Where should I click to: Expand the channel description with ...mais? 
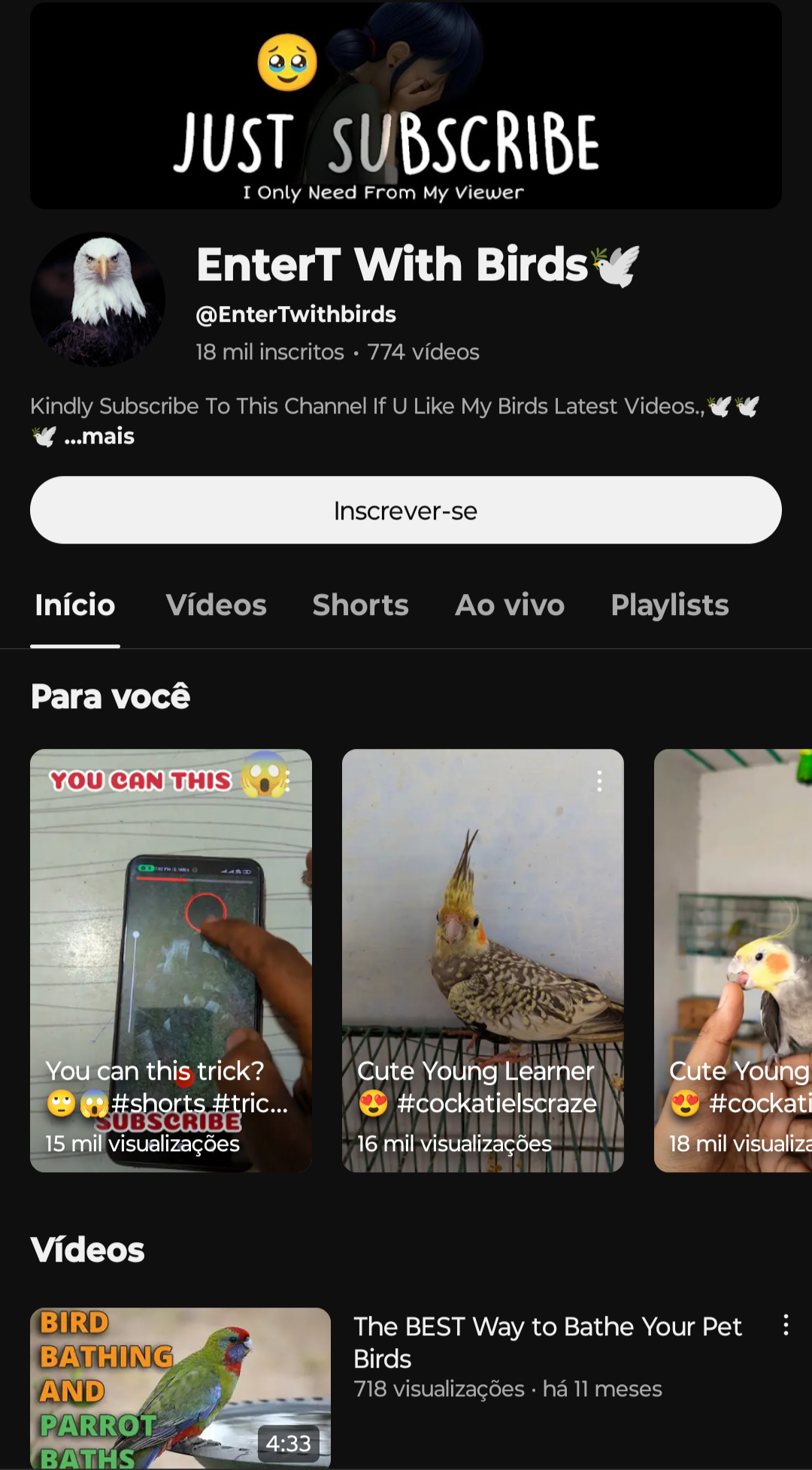tap(99, 436)
